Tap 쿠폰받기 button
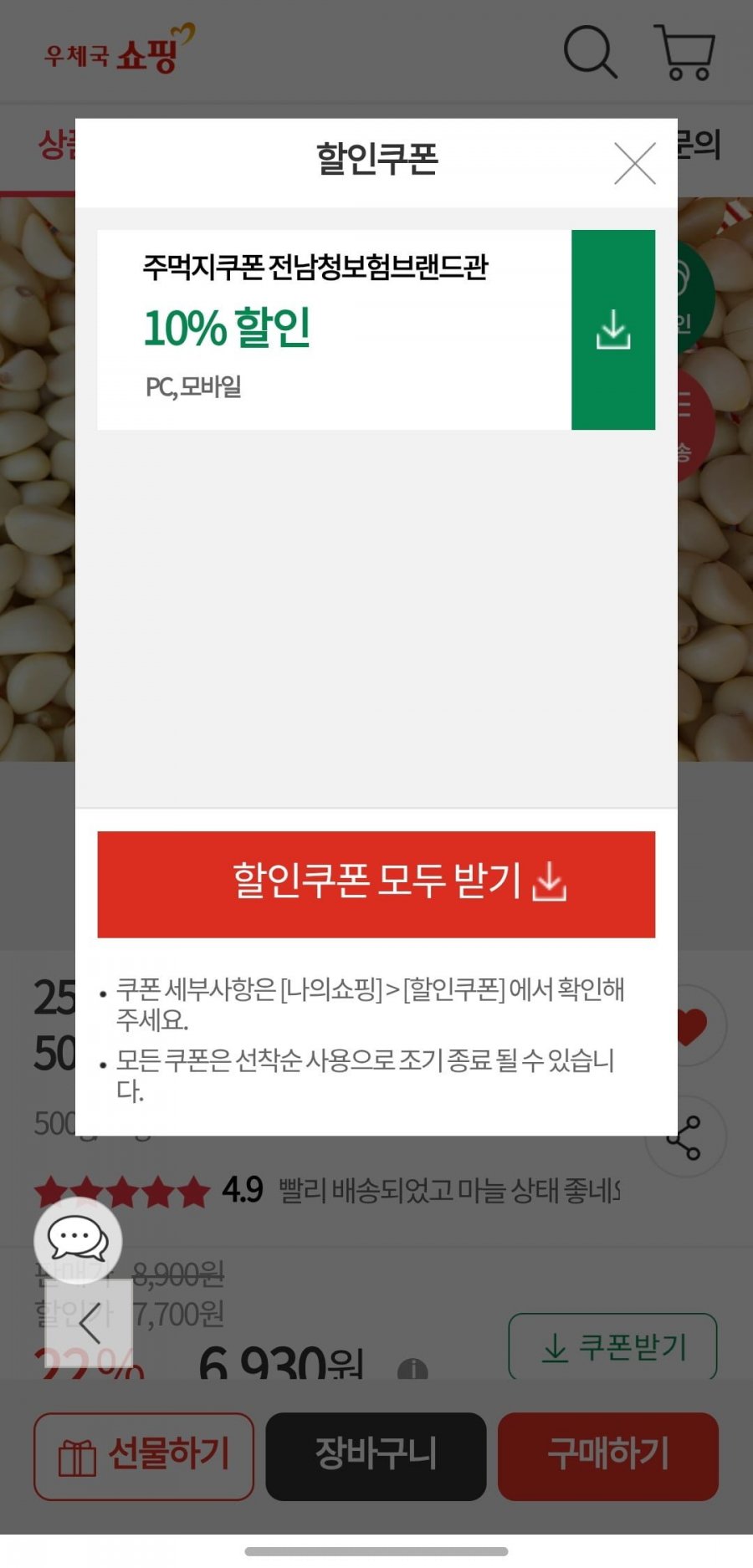Screen dimensions: 753x1568 tap(612, 1346)
